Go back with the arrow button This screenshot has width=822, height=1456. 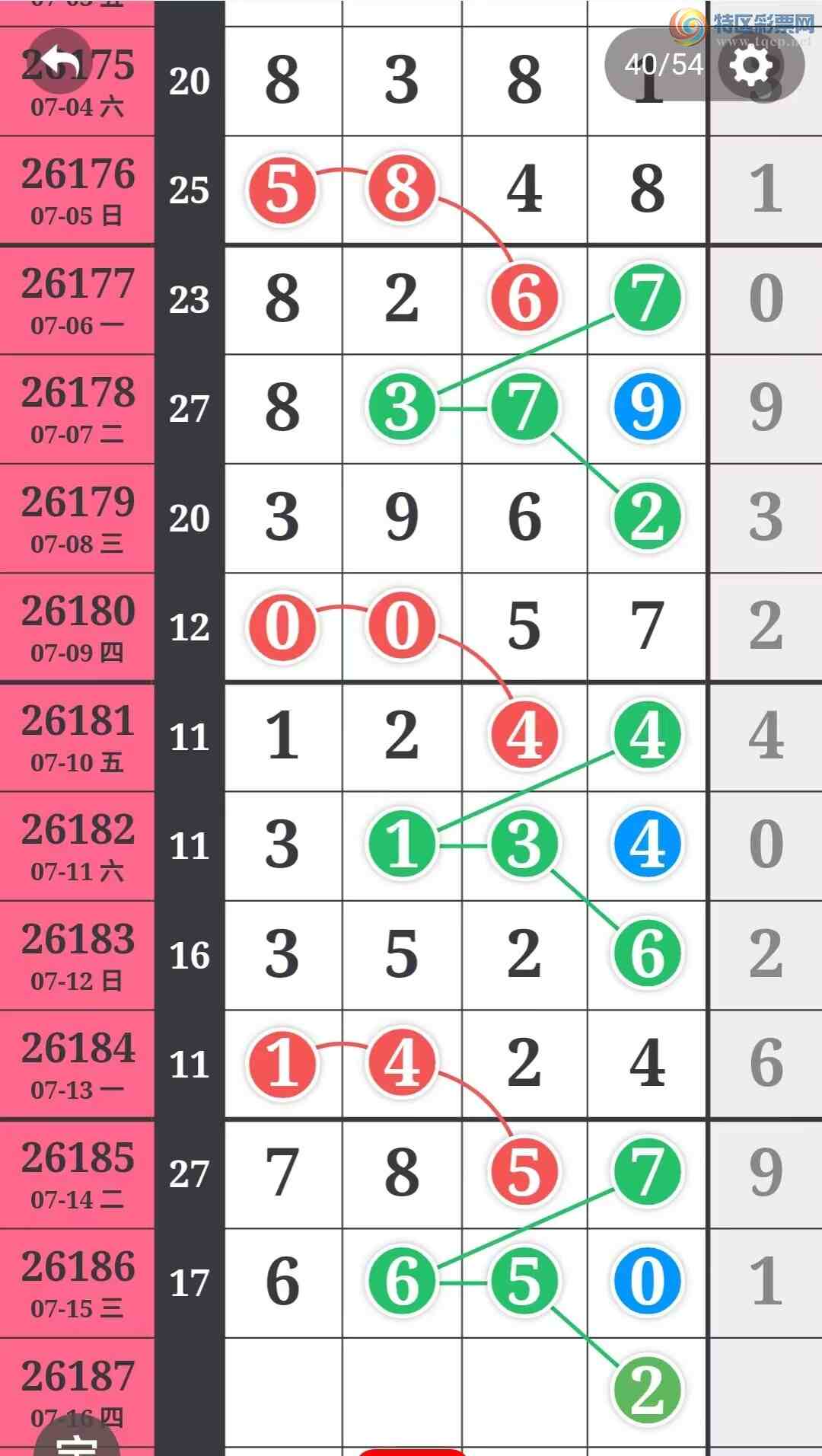pos(59,62)
